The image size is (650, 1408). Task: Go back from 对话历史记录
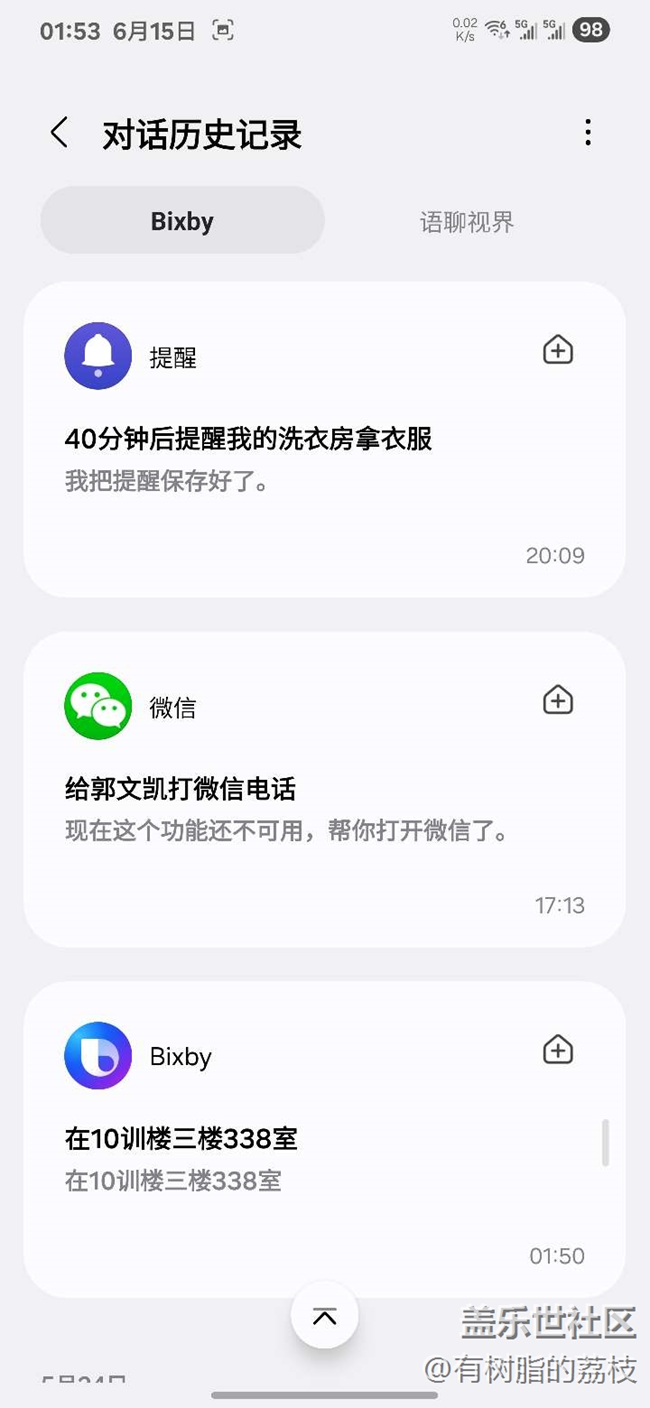pyautogui.click(x=59, y=133)
